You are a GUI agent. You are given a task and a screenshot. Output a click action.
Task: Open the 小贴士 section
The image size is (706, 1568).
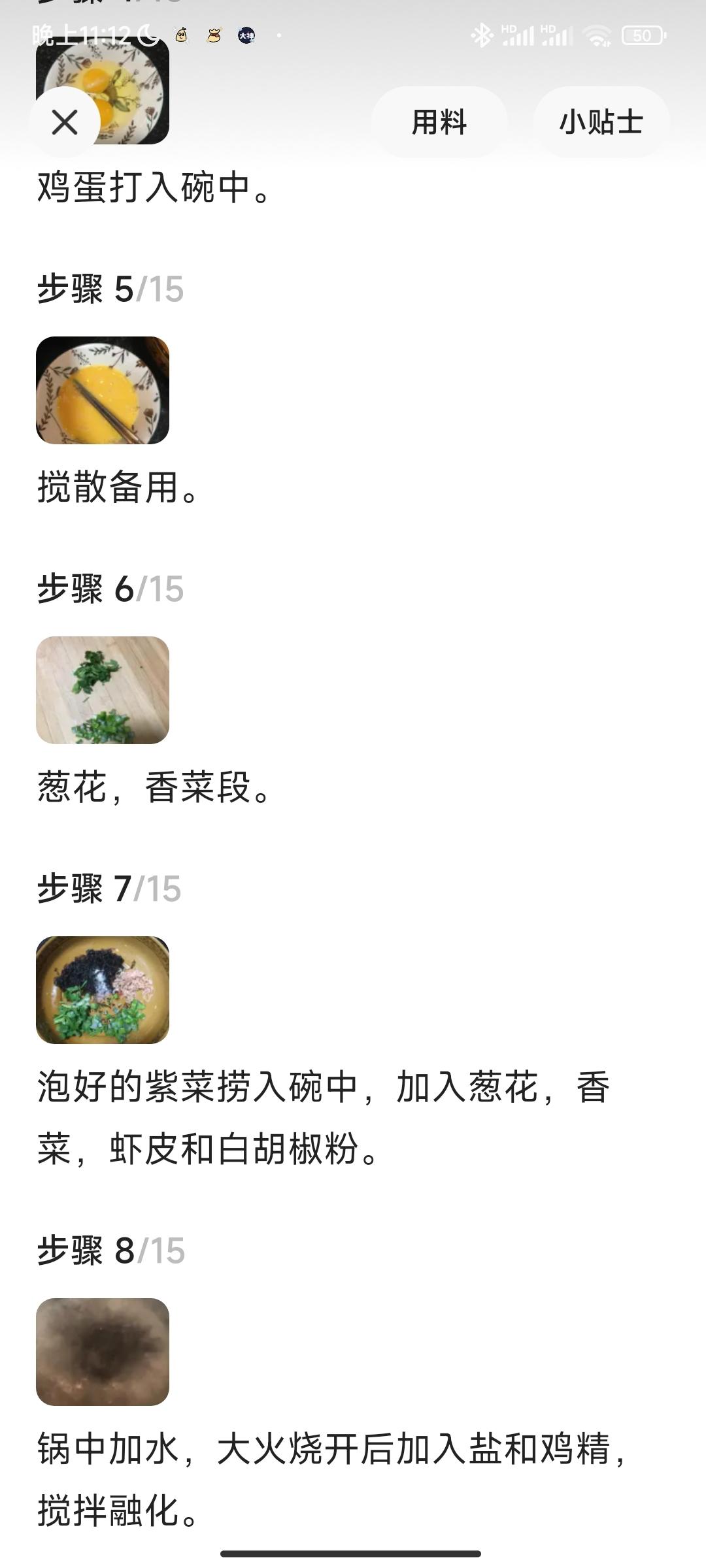[x=601, y=122]
